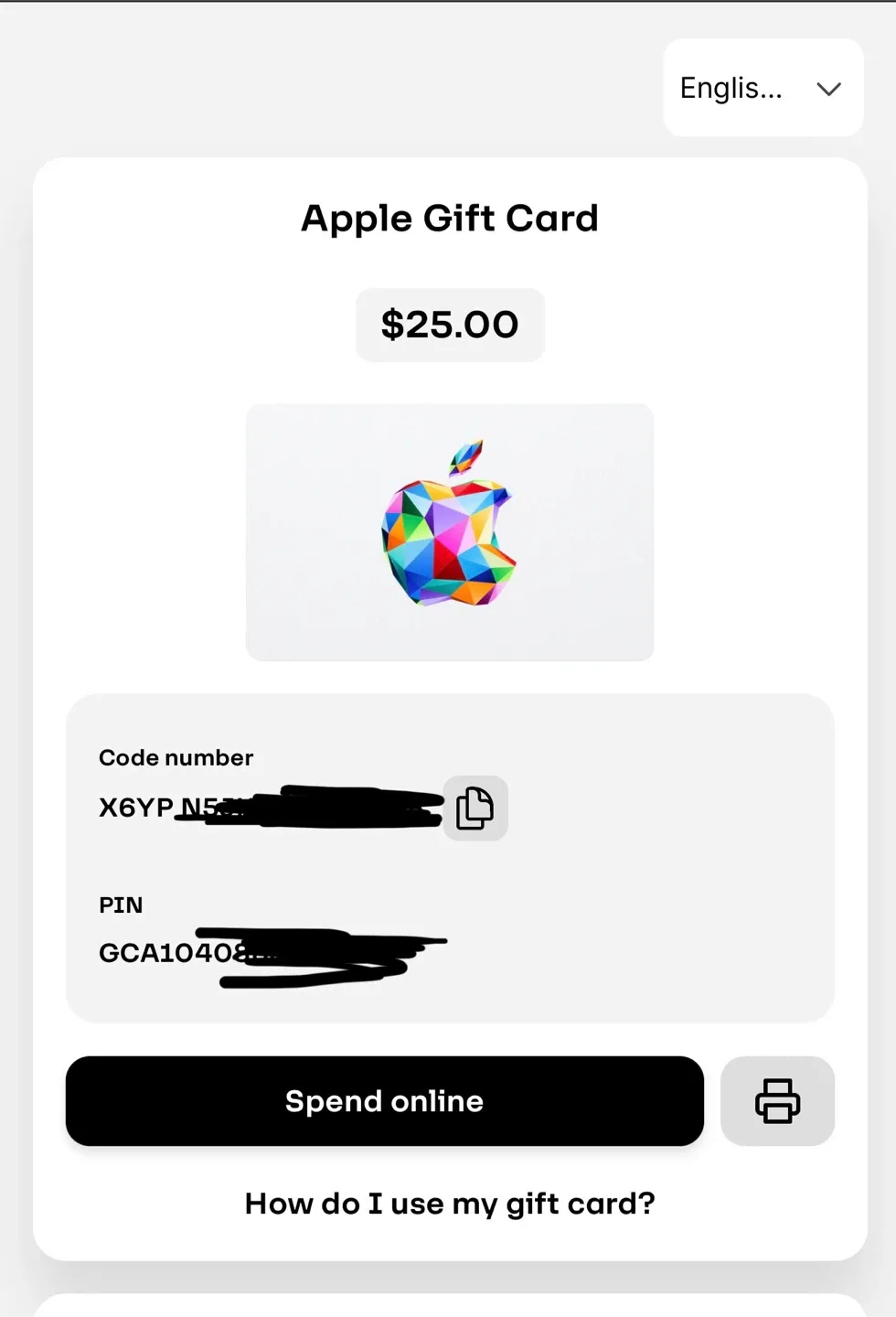Click the Spend online button

pos(384,1101)
